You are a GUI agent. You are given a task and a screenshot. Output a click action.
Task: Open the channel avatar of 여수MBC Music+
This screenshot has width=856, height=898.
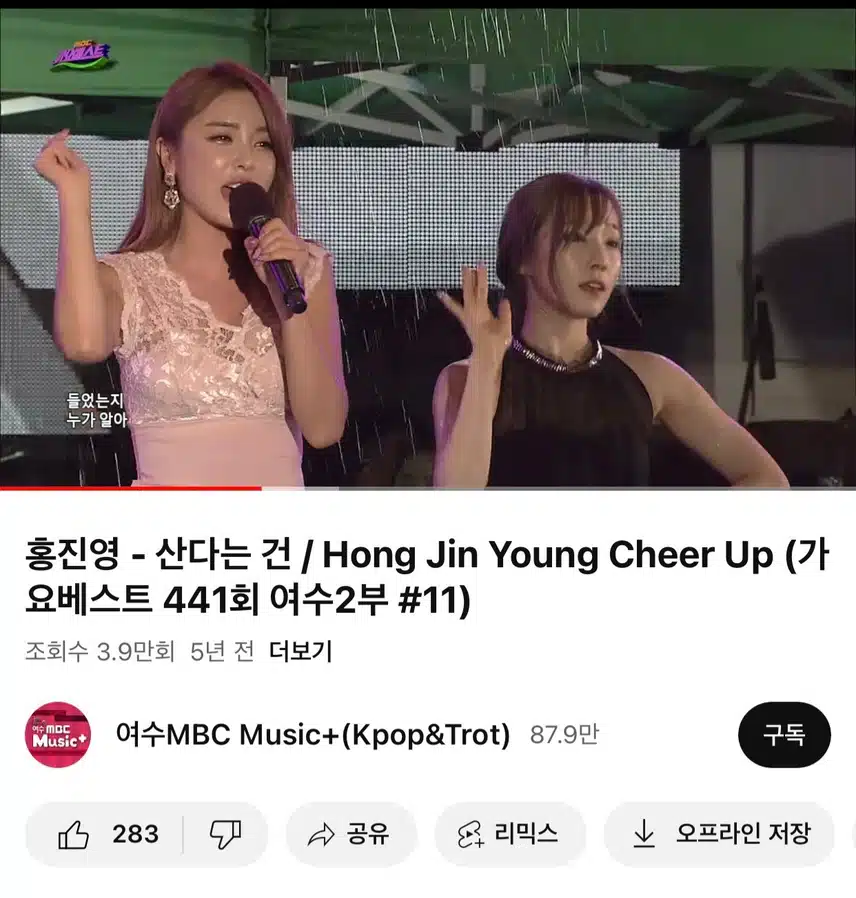click(x=58, y=735)
